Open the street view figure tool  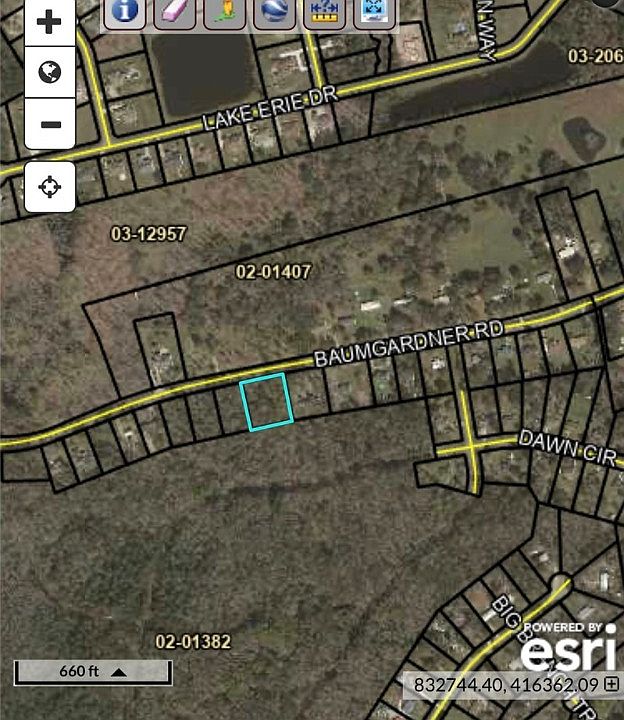[224, 11]
